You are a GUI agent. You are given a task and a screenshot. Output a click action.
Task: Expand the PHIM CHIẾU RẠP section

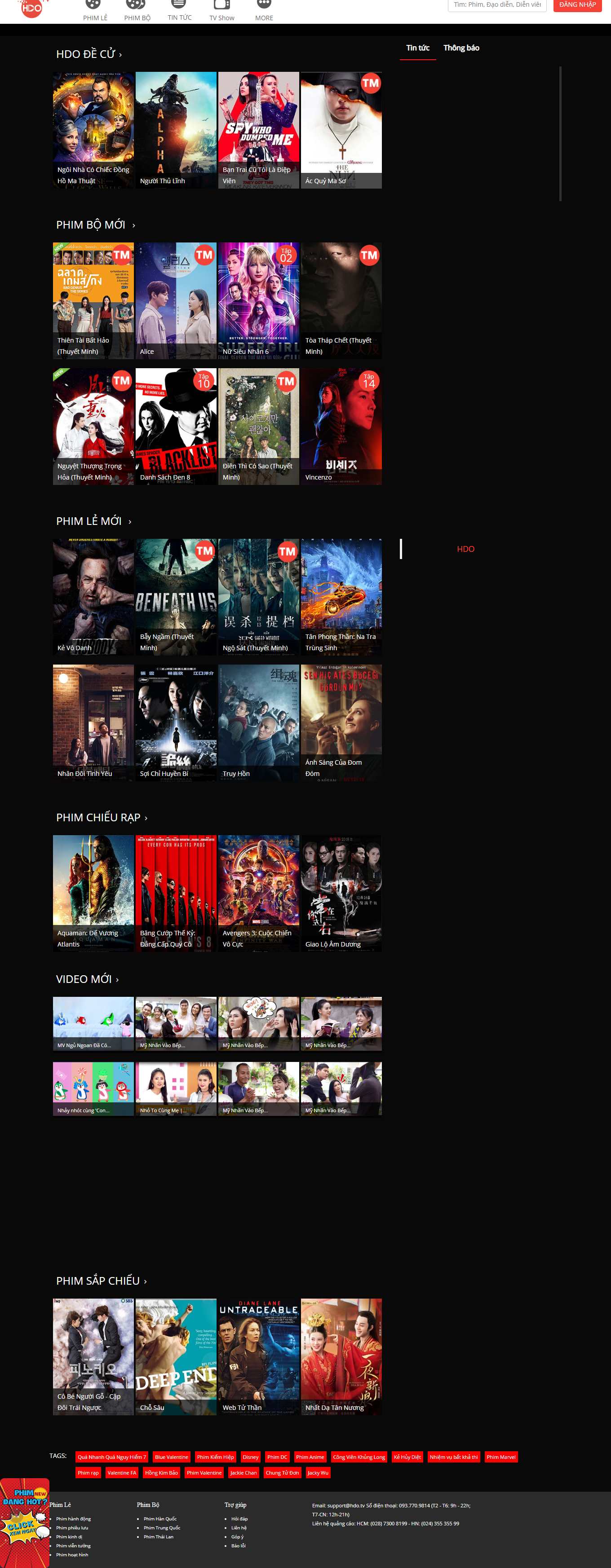pos(146,818)
